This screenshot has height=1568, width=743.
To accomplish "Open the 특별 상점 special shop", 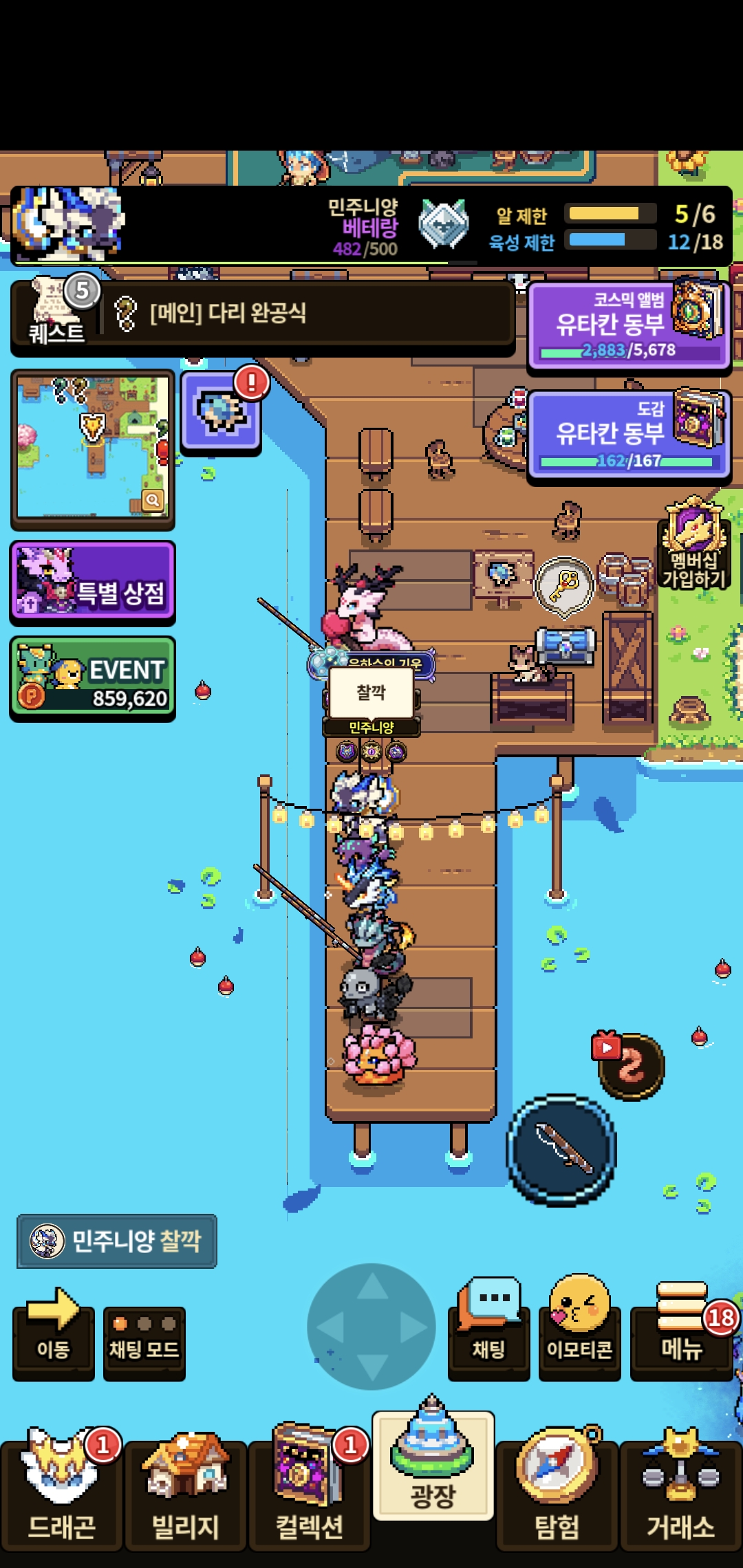I will [x=92, y=582].
